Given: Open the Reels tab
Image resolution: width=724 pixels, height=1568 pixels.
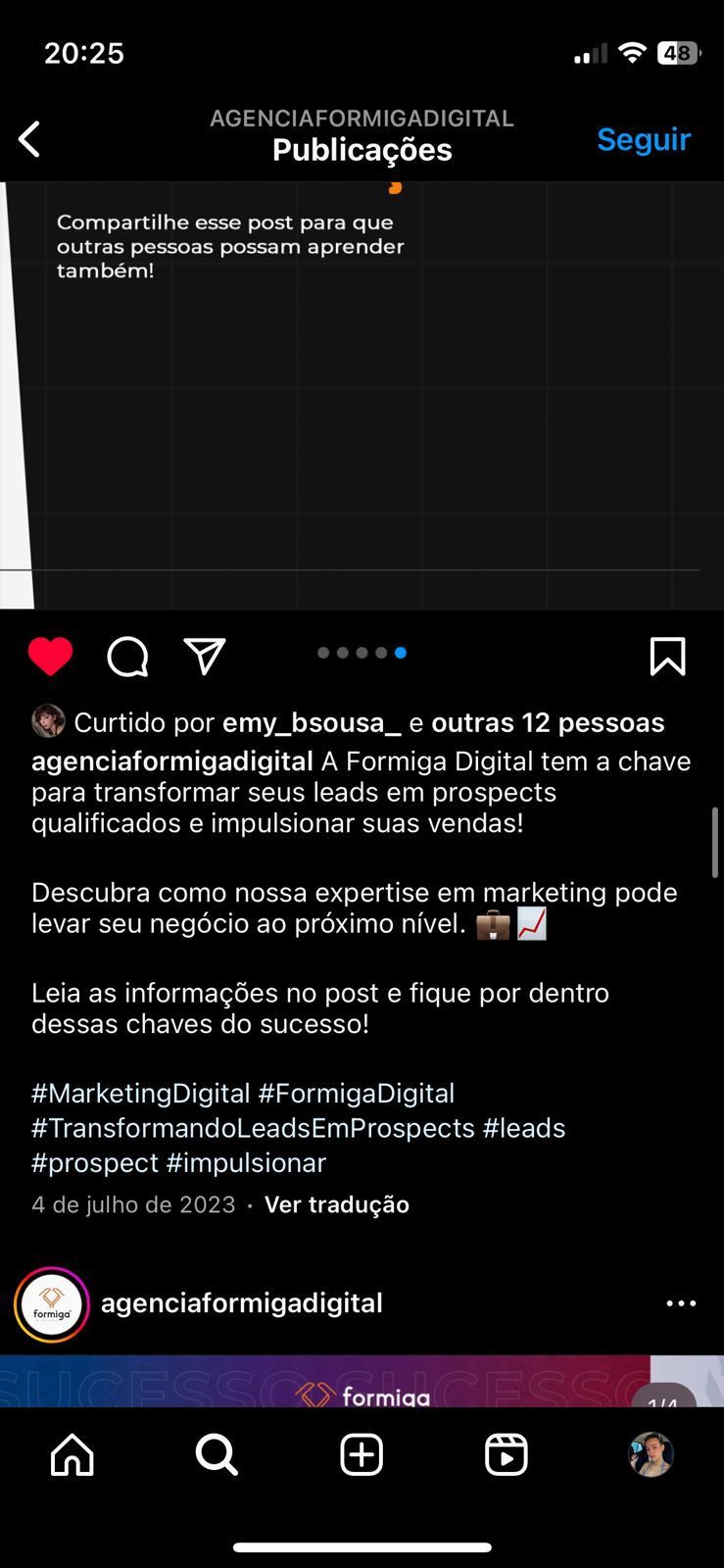Looking at the screenshot, I should 506,1454.
